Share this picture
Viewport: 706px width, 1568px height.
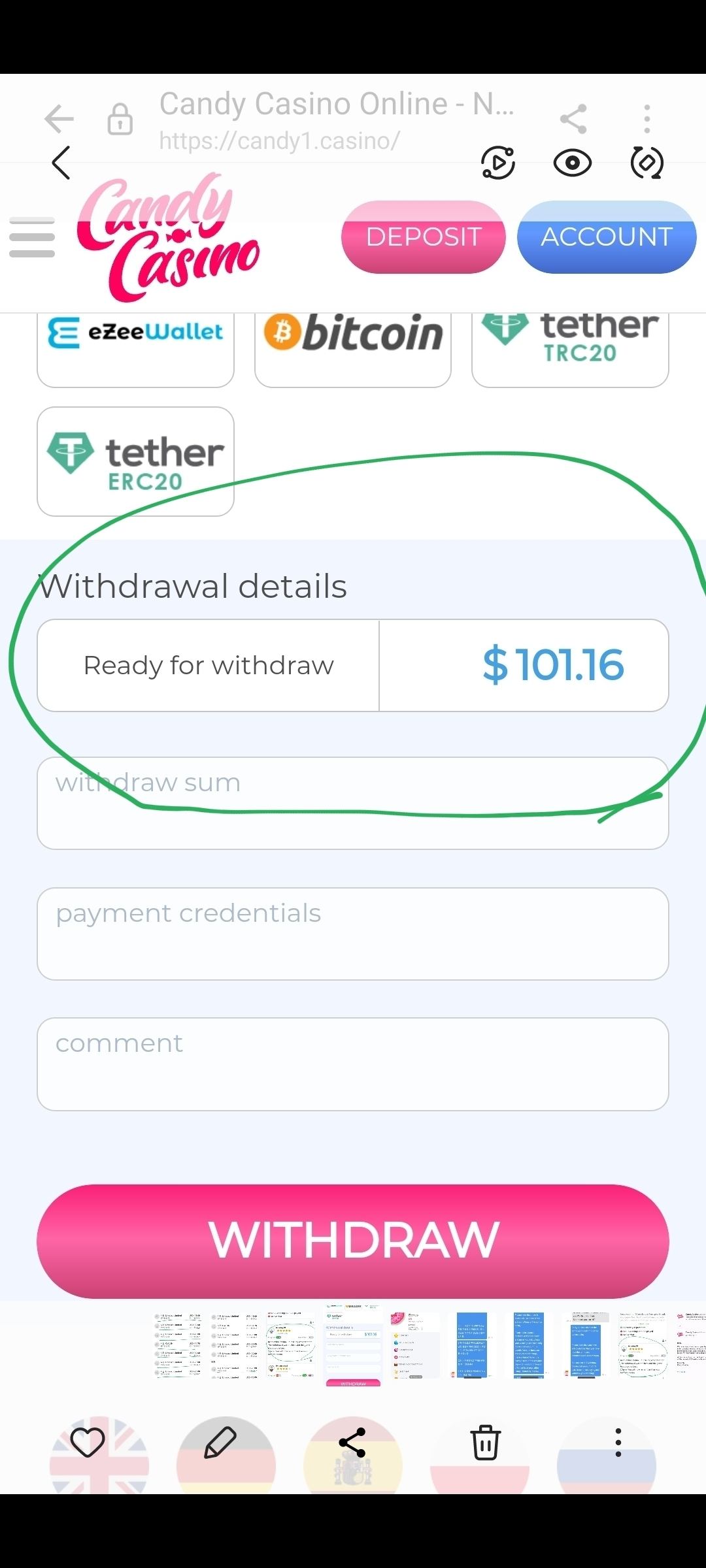click(x=352, y=1442)
